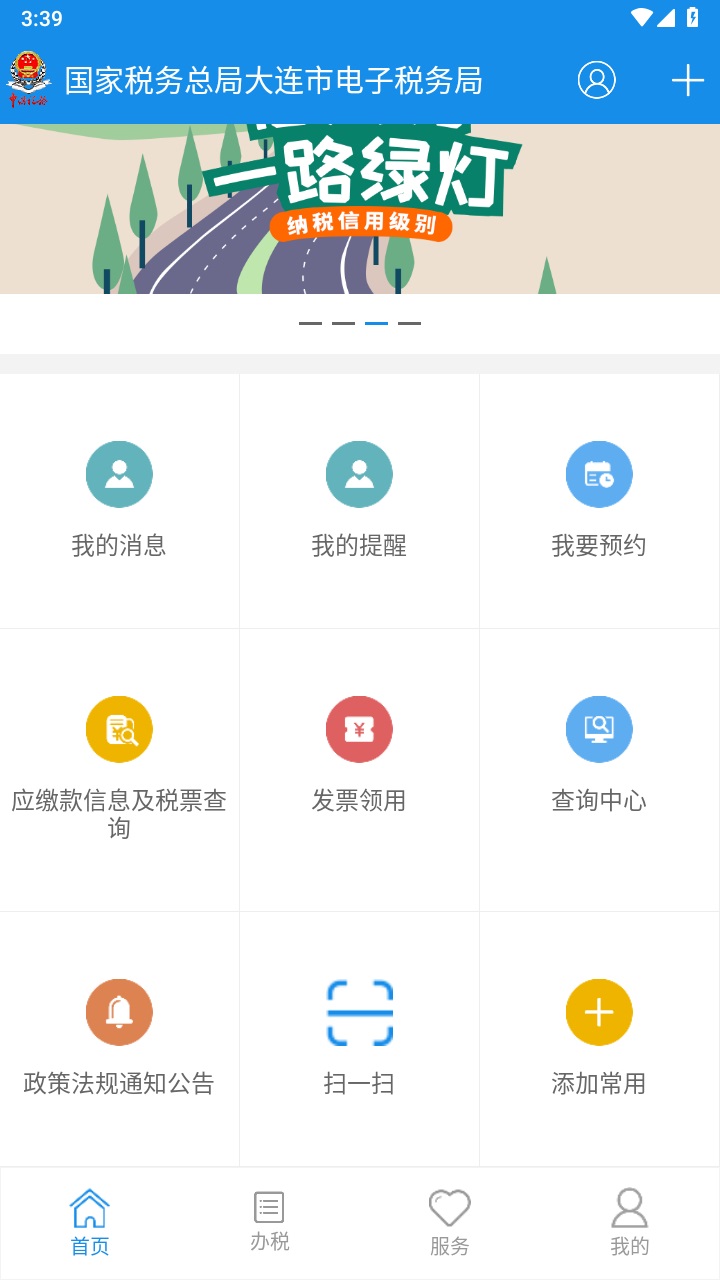Open the 我的 tab
720x1280 pixels.
tap(631, 1220)
